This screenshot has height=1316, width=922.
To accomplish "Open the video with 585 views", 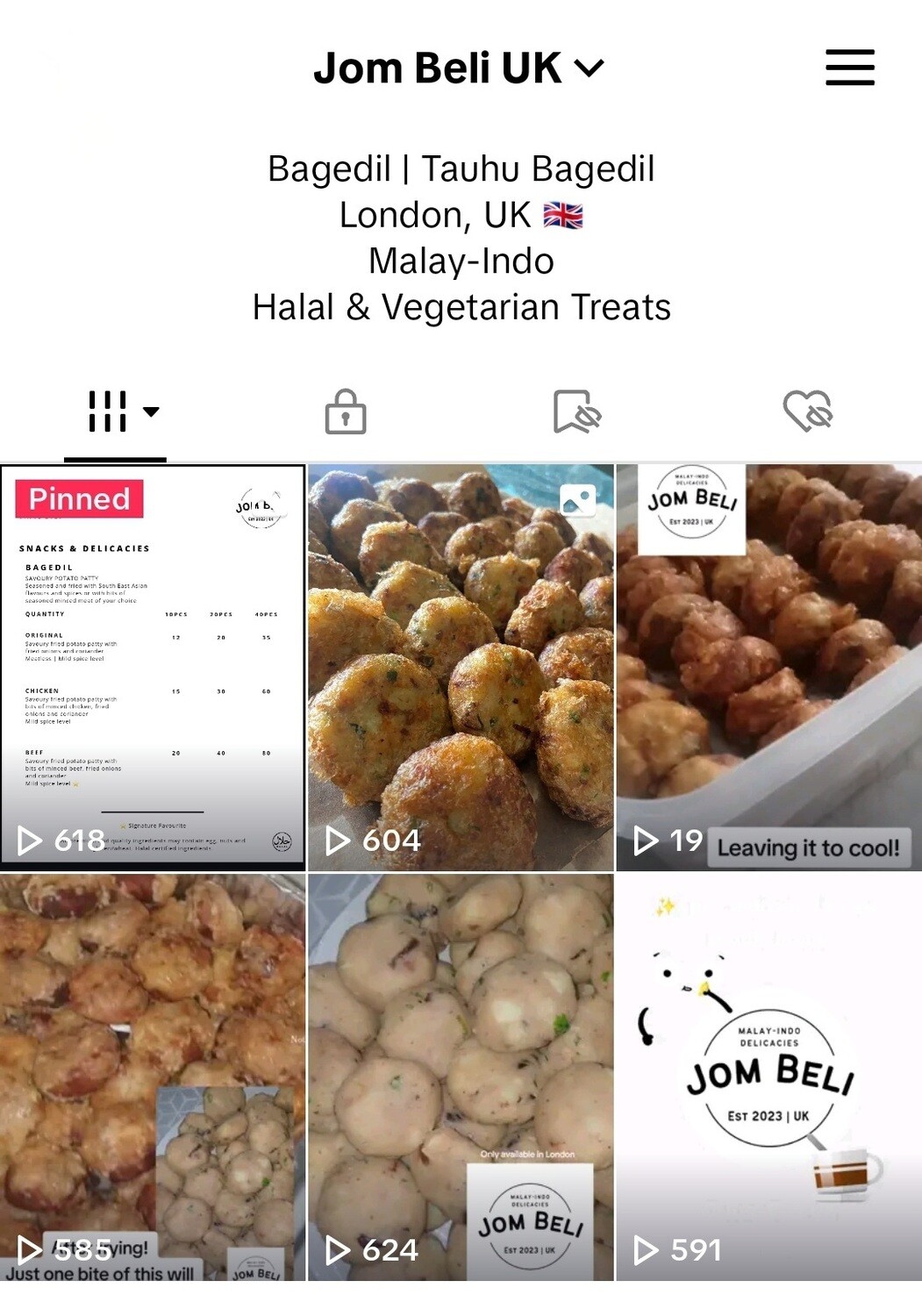I will [153, 1076].
